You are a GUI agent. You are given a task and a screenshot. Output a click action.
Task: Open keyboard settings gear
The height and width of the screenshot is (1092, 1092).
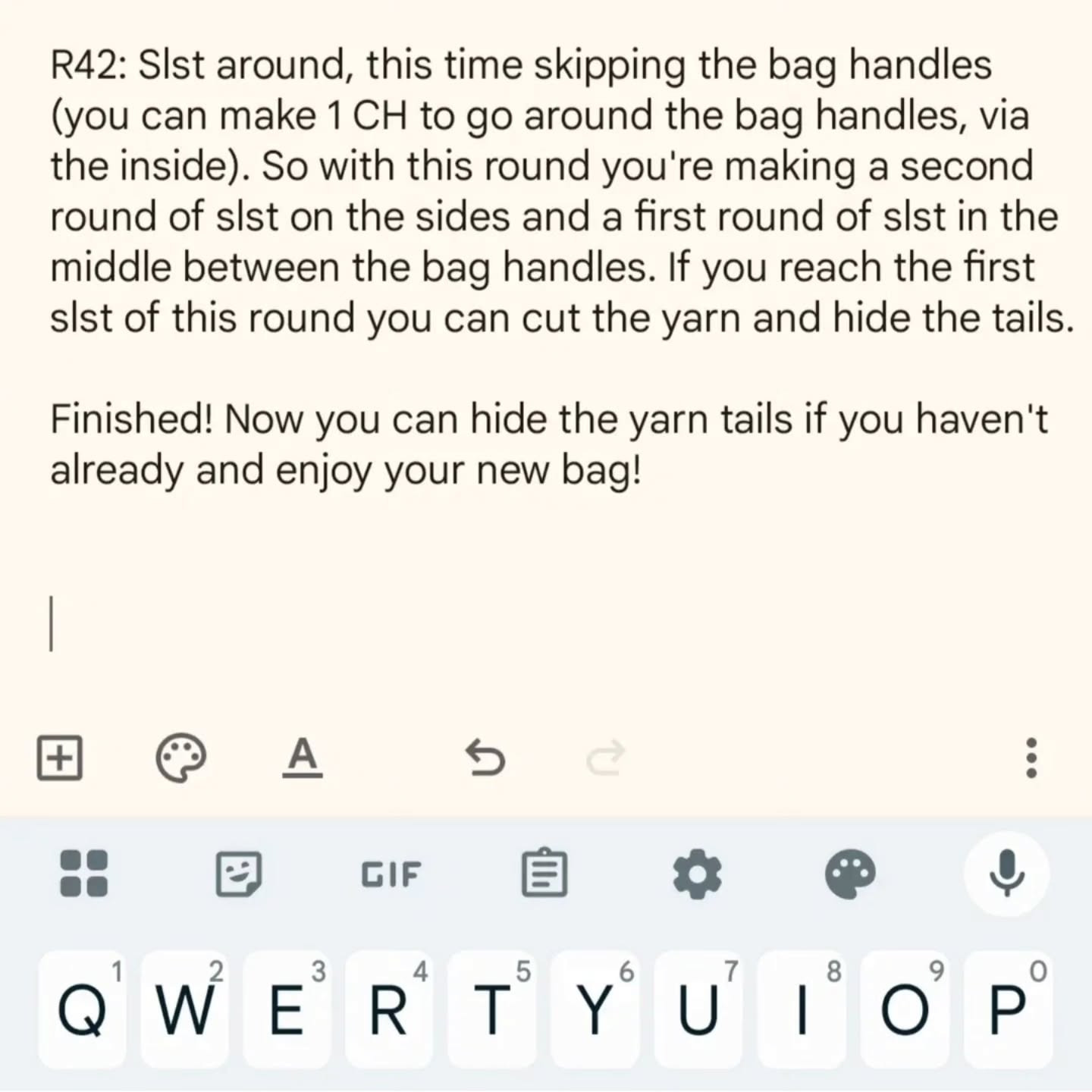[x=698, y=873]
